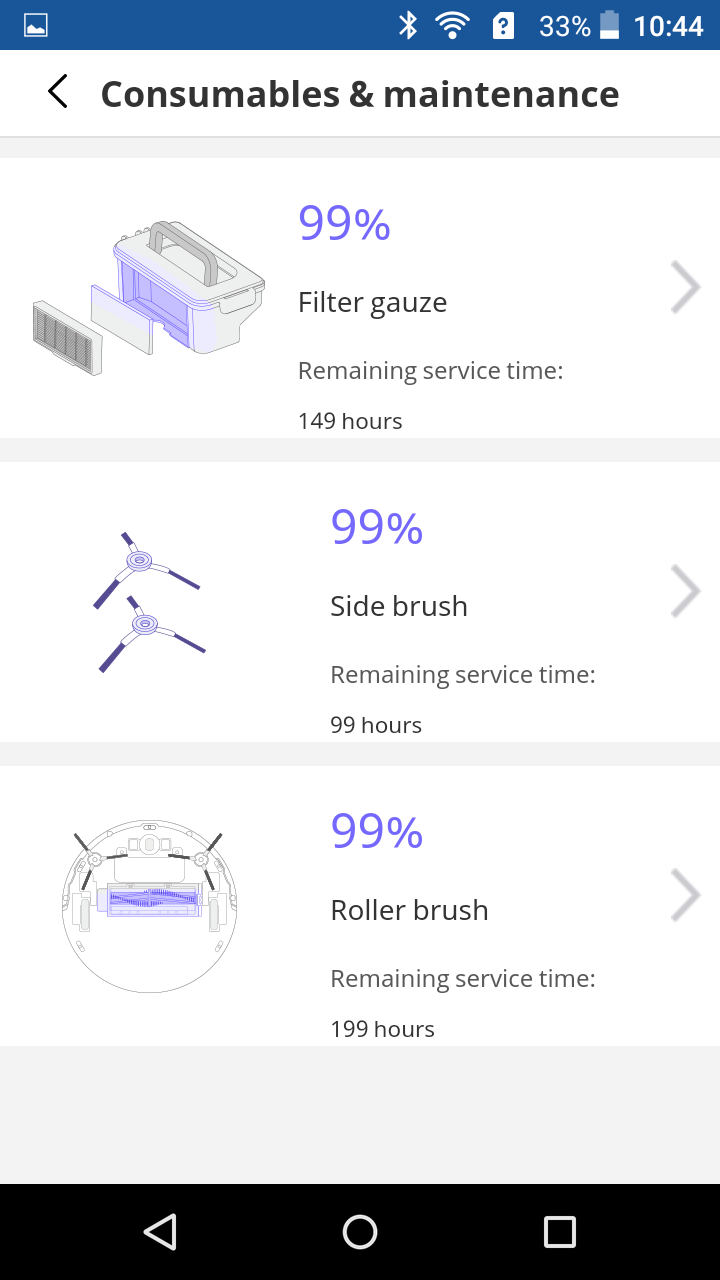Go back from Consumables & maintenance

click(x=58, y=93)
